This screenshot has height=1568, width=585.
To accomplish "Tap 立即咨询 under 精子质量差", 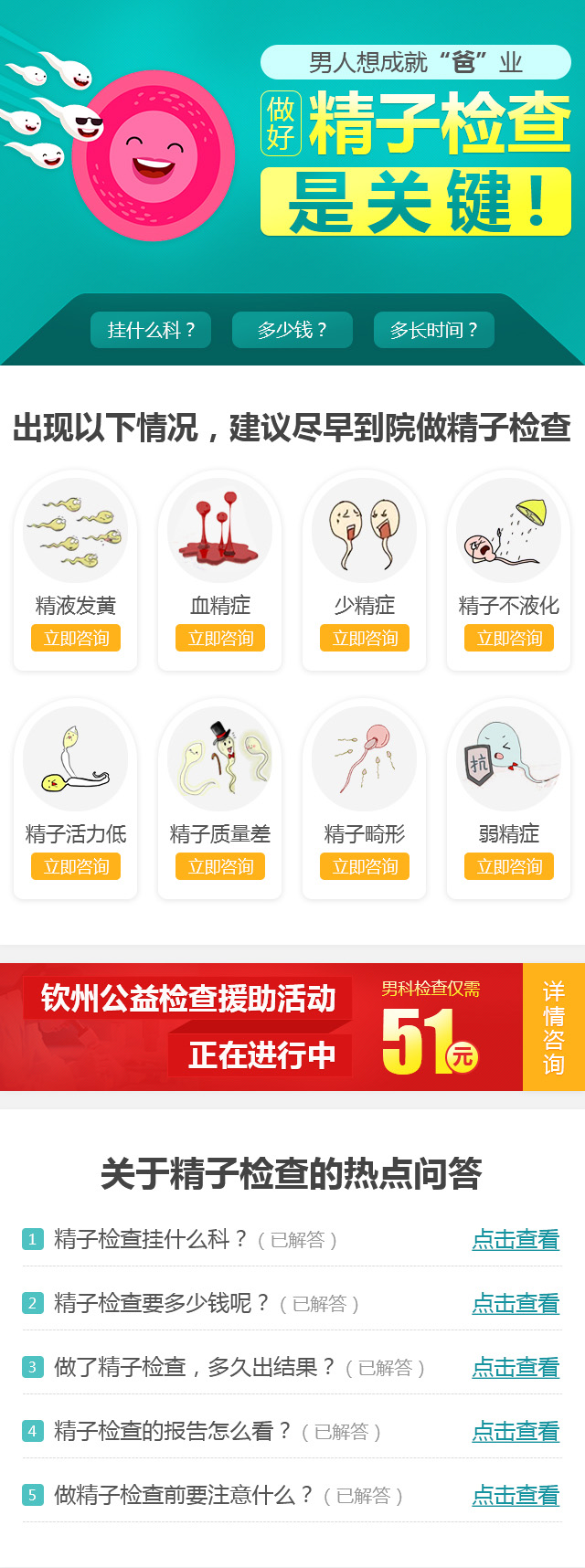I will coord(220,866).
